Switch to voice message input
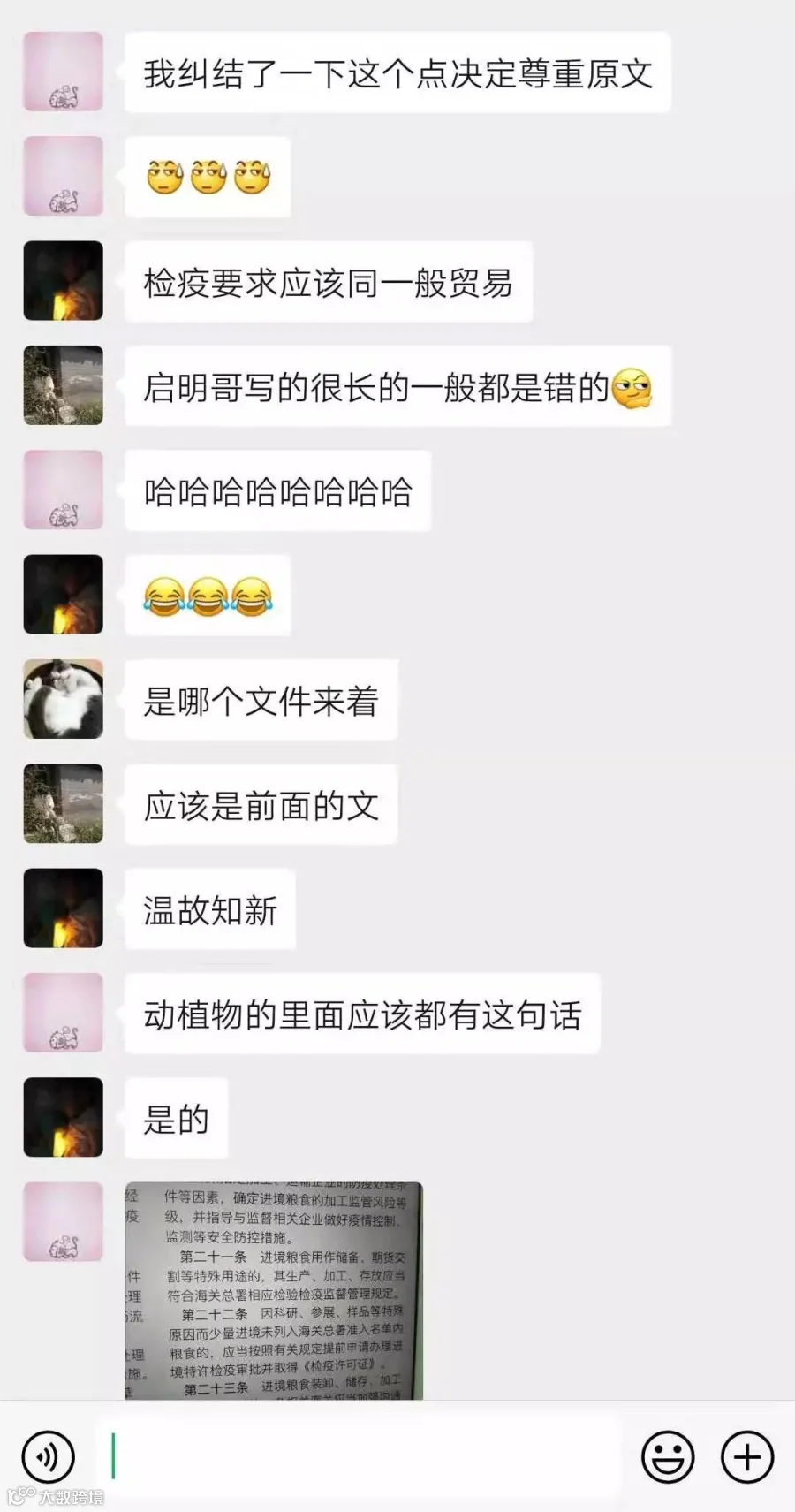This screenshot has height=1512, width=795. [x=48, y=1457]
